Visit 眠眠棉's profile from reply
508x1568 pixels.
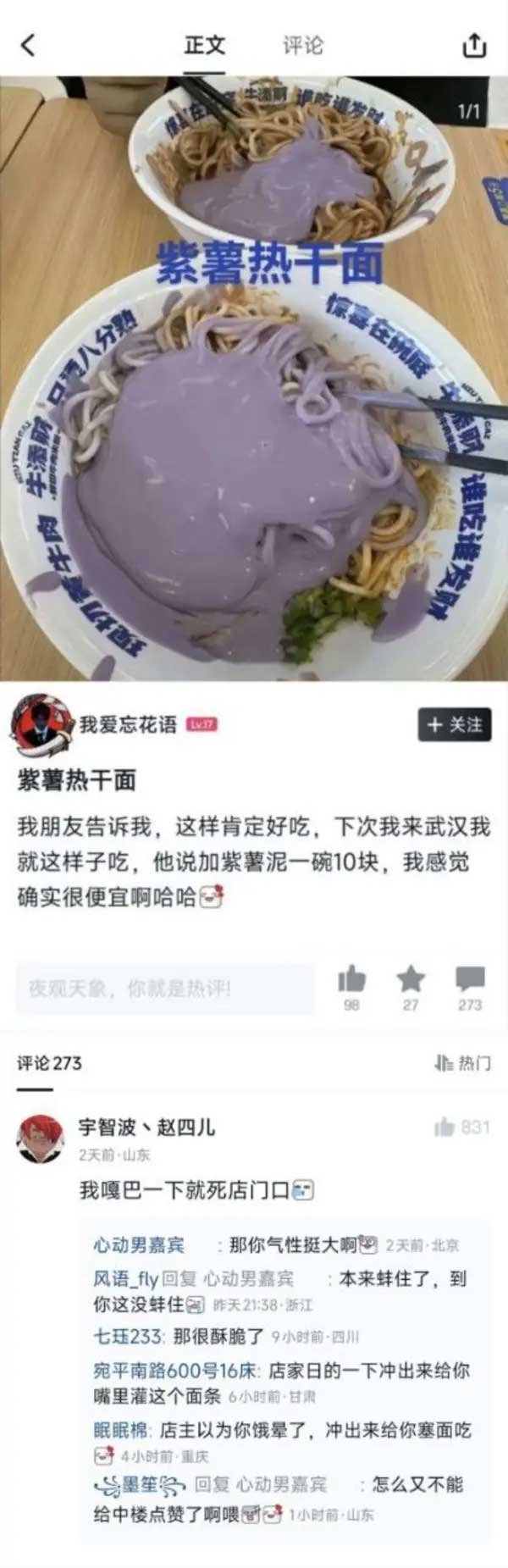pos(121,1430)
